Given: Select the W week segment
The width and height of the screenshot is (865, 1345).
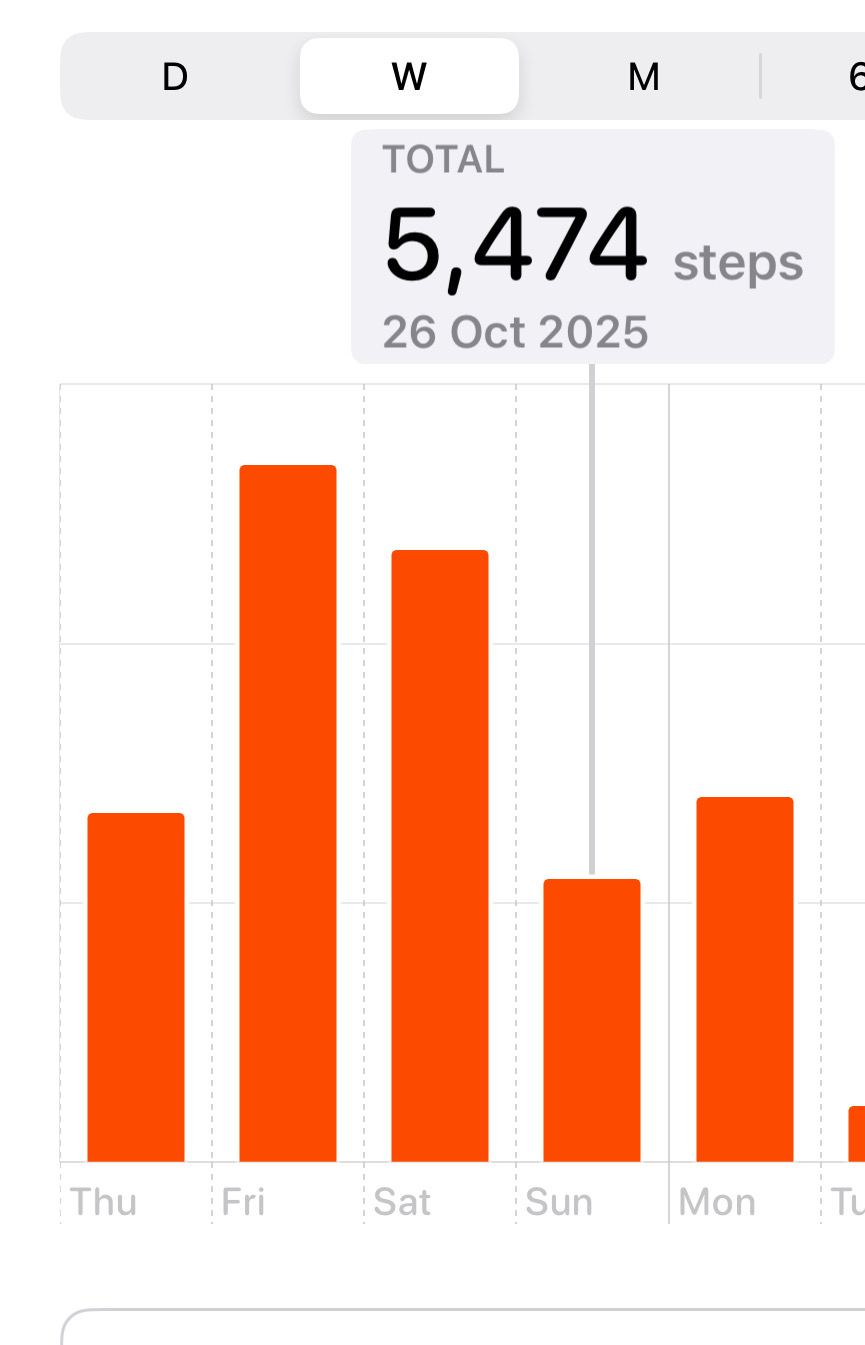Looking at the screenshot, I should tap(409, 77).
